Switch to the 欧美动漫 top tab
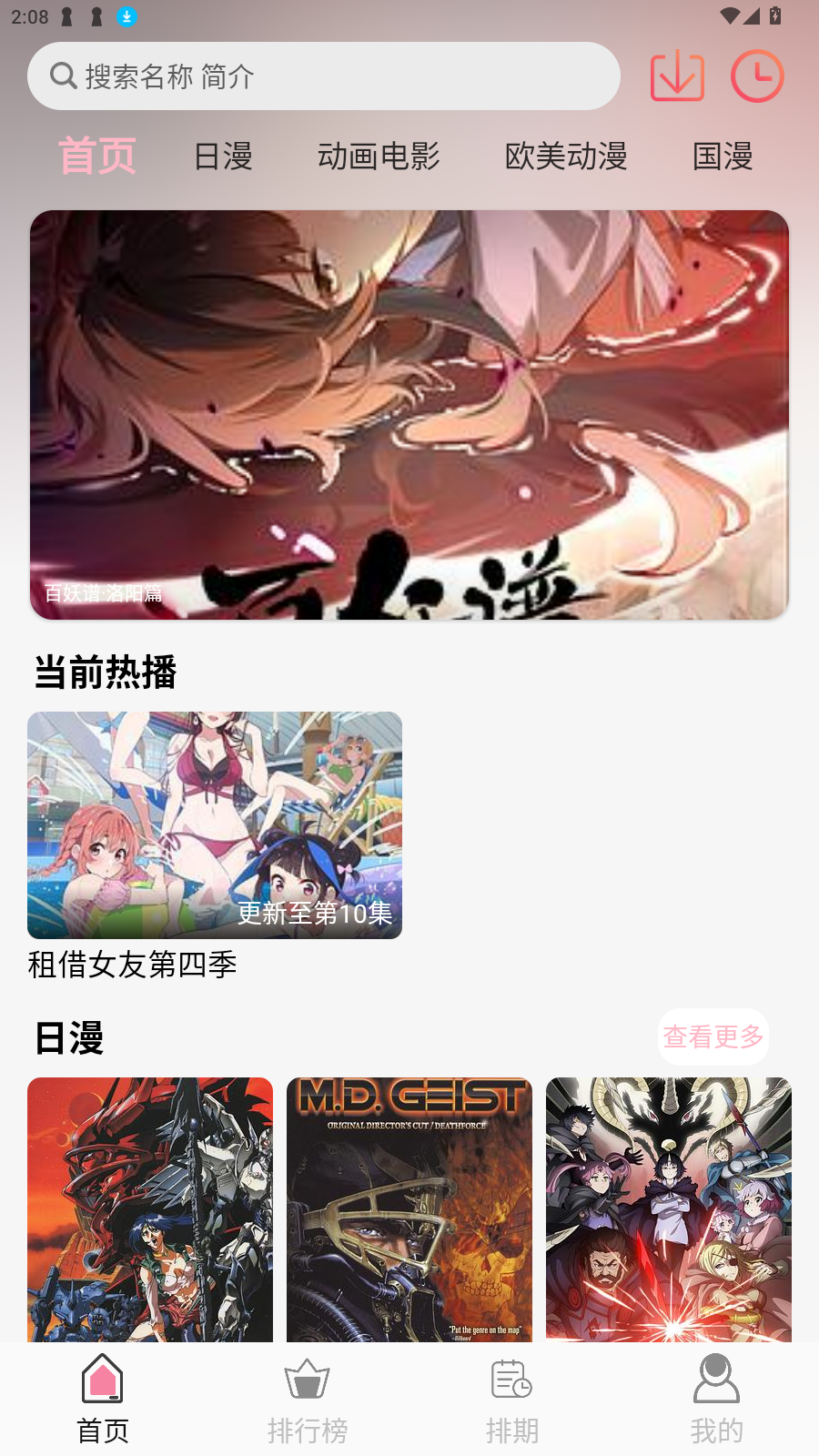This screenshot has width=819, height=1456. tap(566, 157)
